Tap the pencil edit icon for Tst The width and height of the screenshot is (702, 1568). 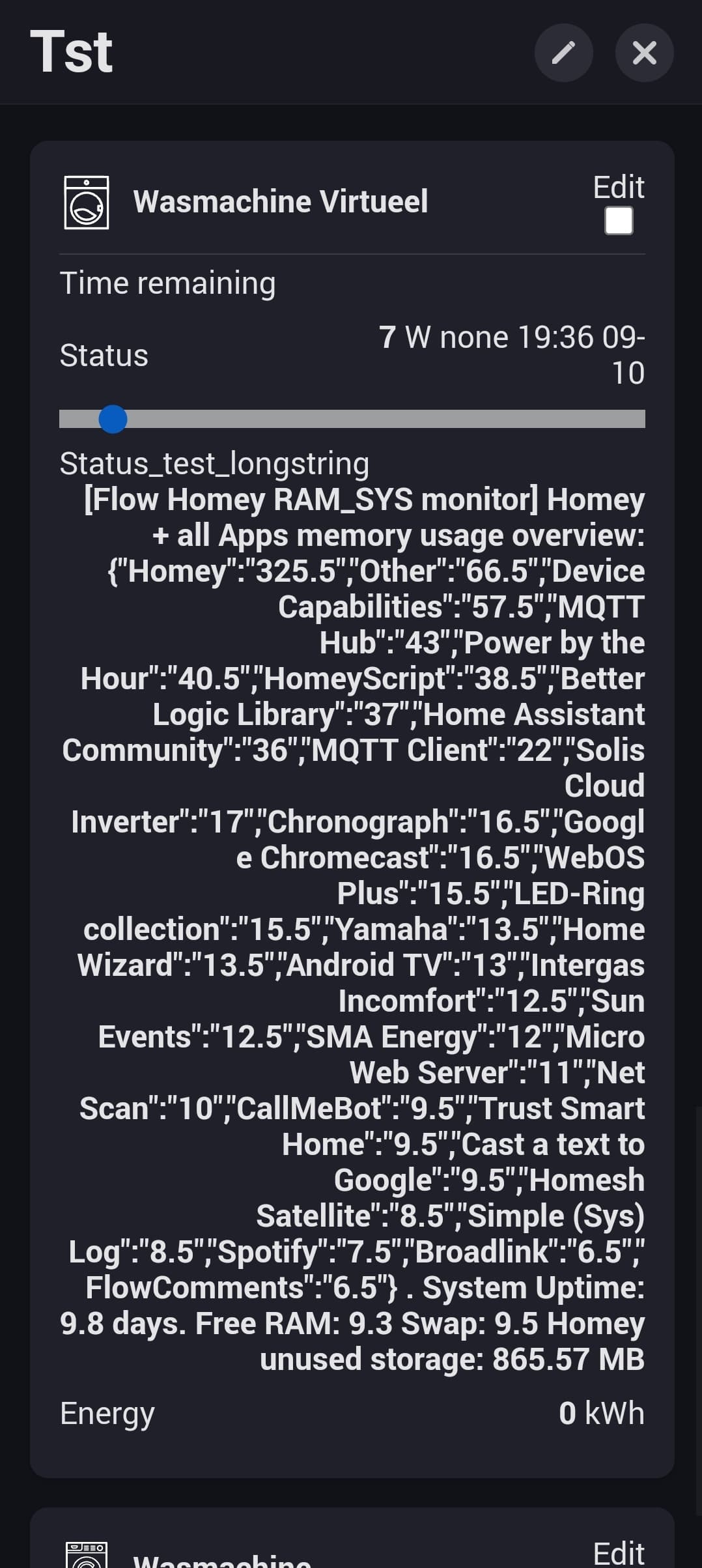563,53
